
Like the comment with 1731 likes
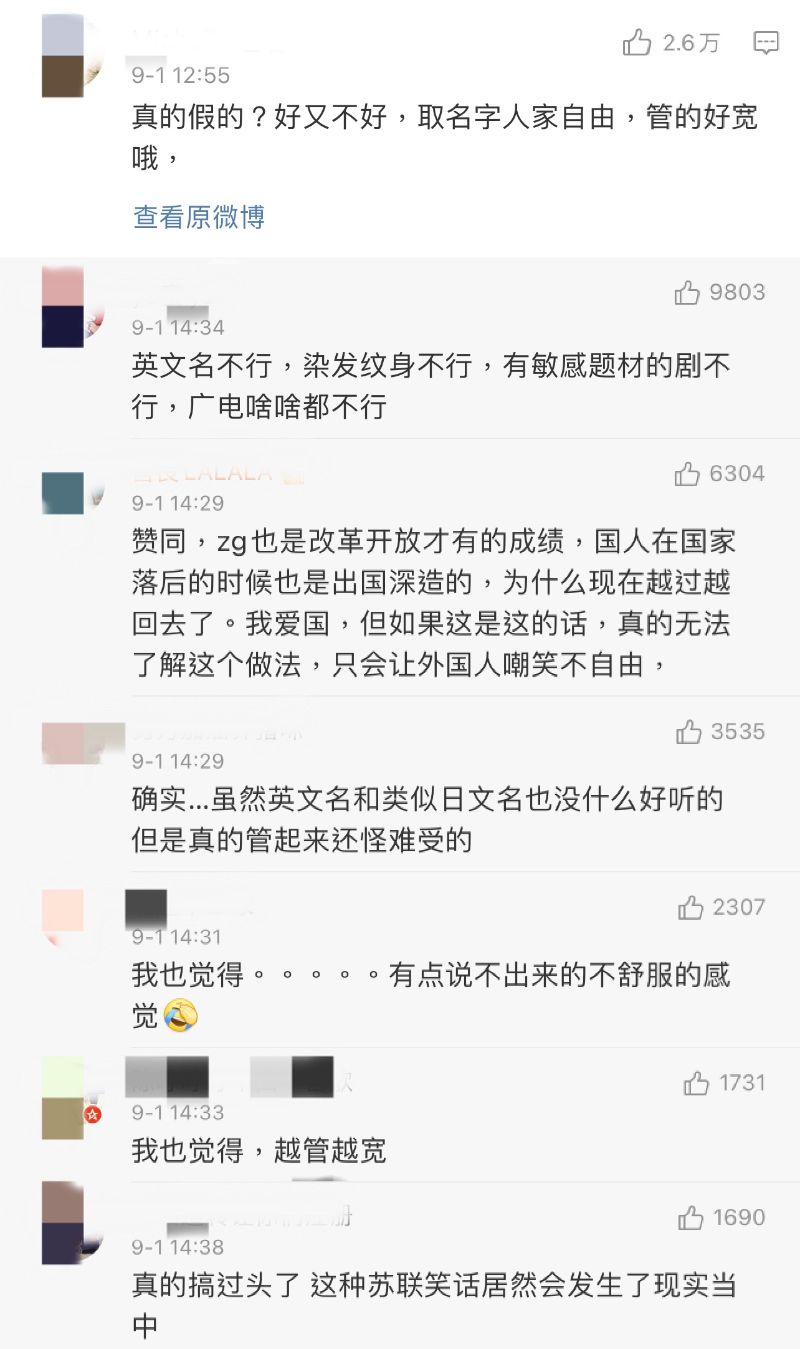click(x=697, y=1083)
